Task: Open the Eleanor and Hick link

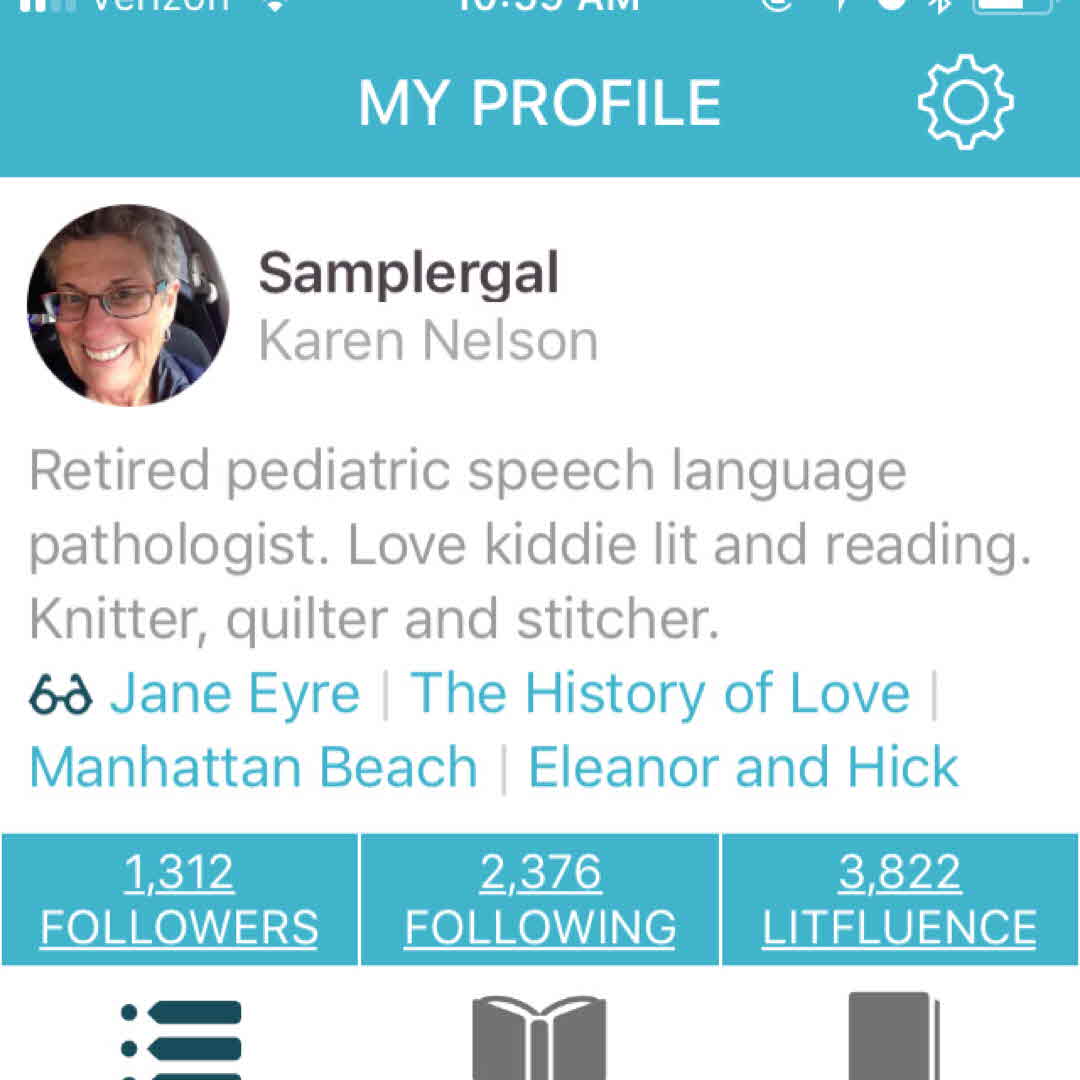Action: coord(743,768)
